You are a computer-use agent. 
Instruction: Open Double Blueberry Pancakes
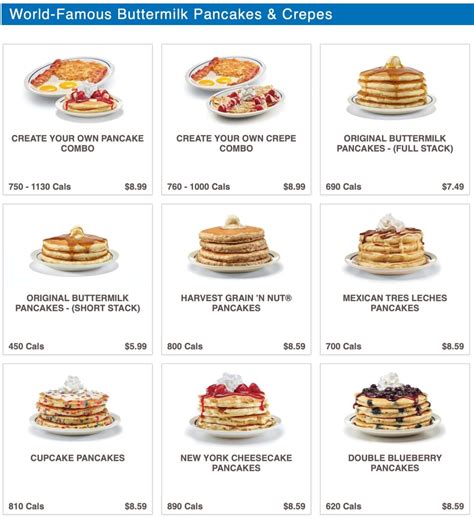395,439
